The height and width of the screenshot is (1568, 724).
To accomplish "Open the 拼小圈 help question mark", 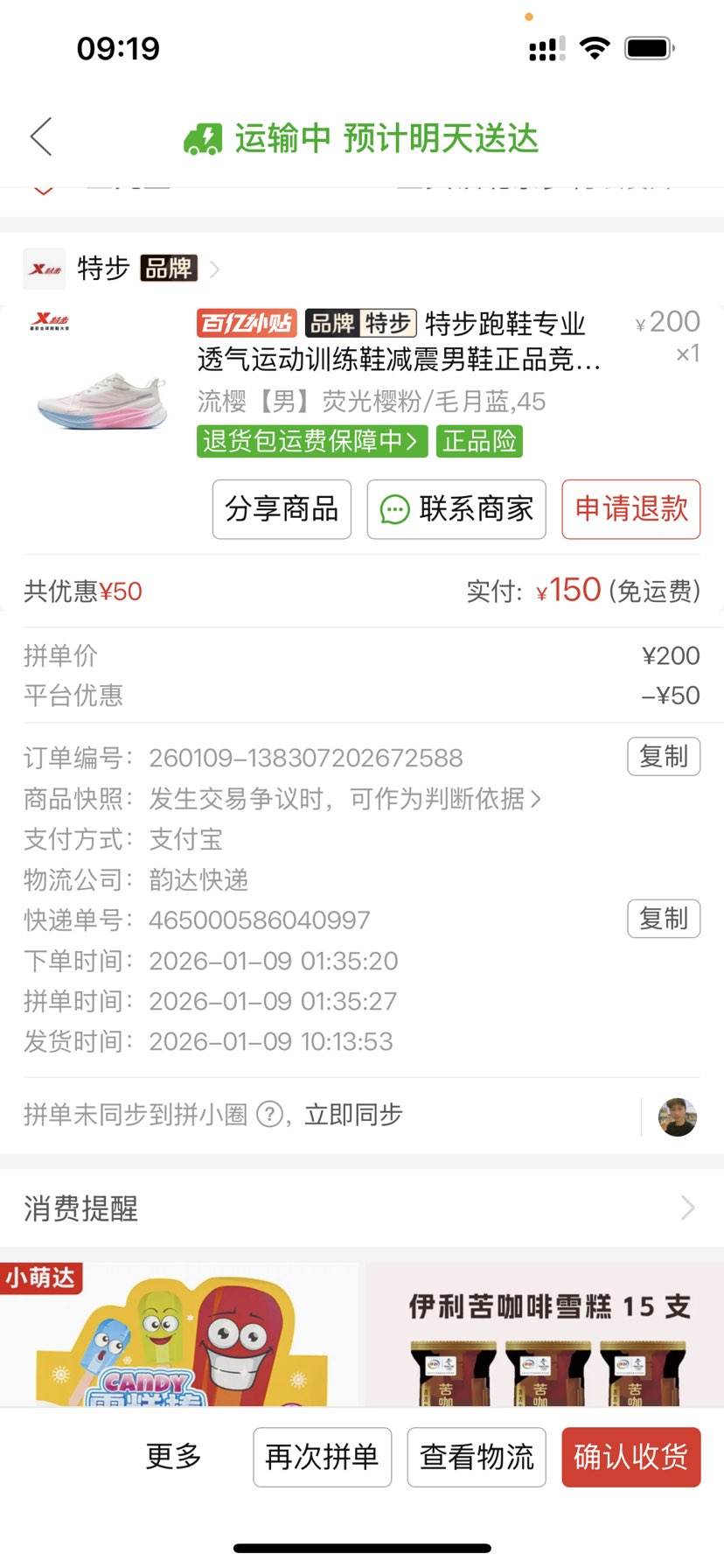I will [x=270, y=1115].
